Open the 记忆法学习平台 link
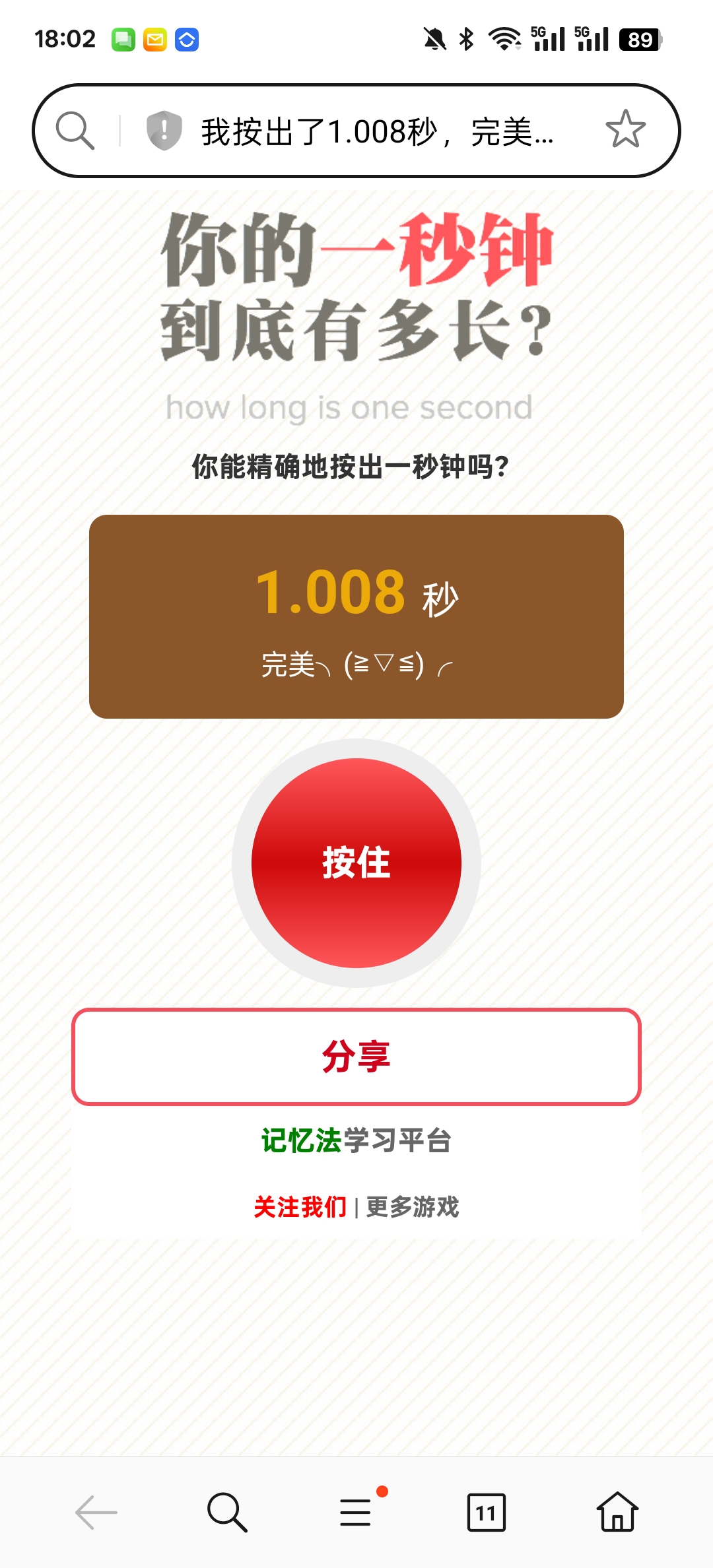Image resolution: width=713 pixels, height=1568 pixels. [x=356, y=1140]
